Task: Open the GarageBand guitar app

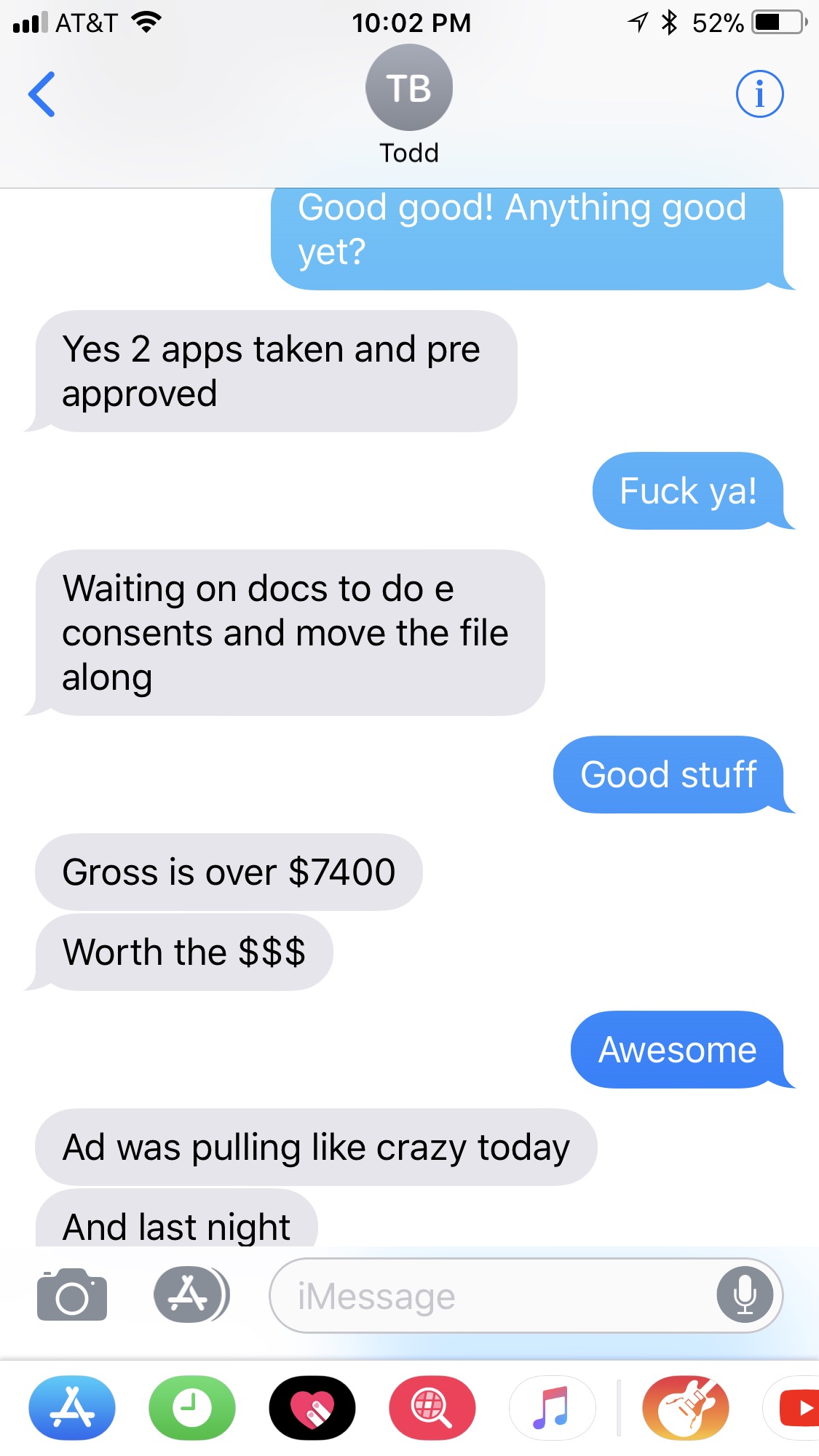Action: [685, 1408]
